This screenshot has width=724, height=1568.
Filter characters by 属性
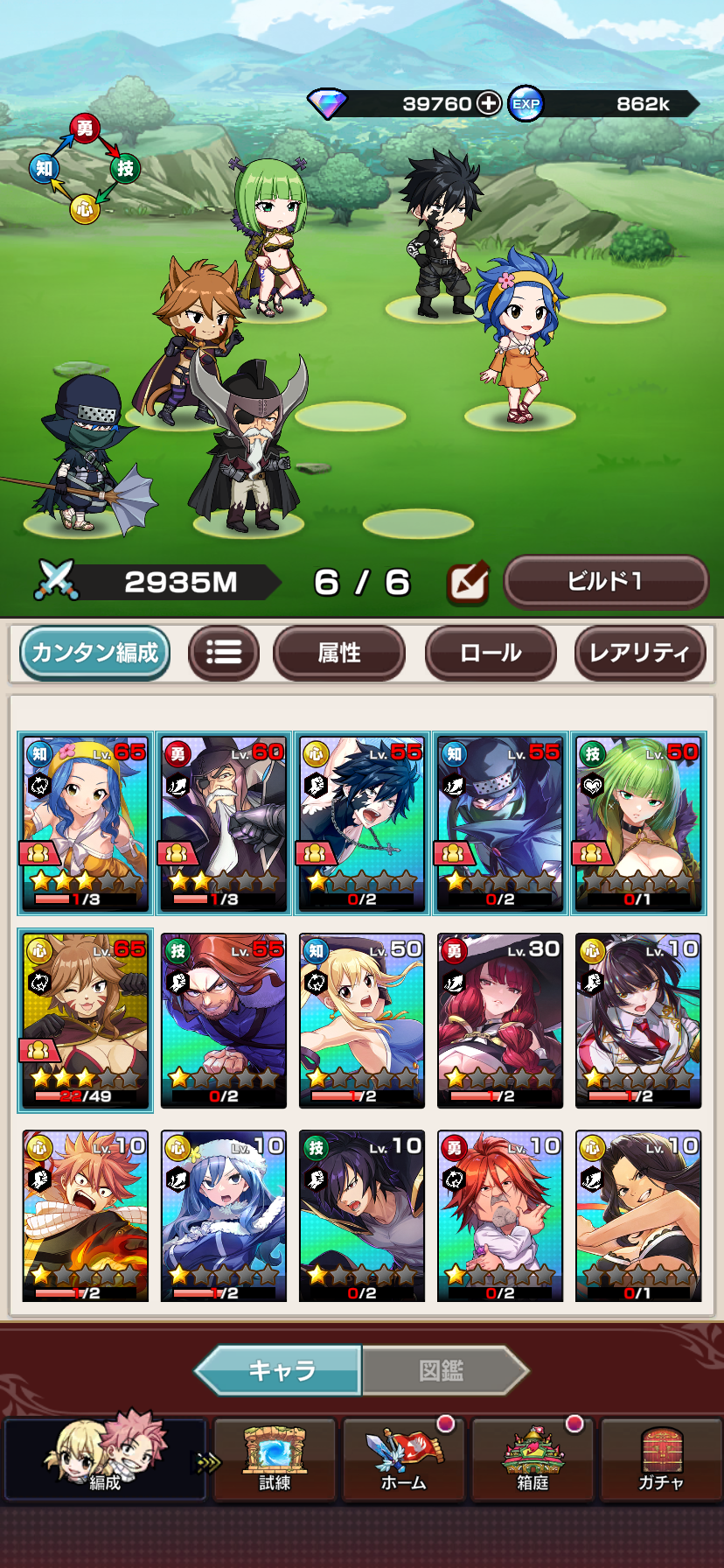pos(339,653)
